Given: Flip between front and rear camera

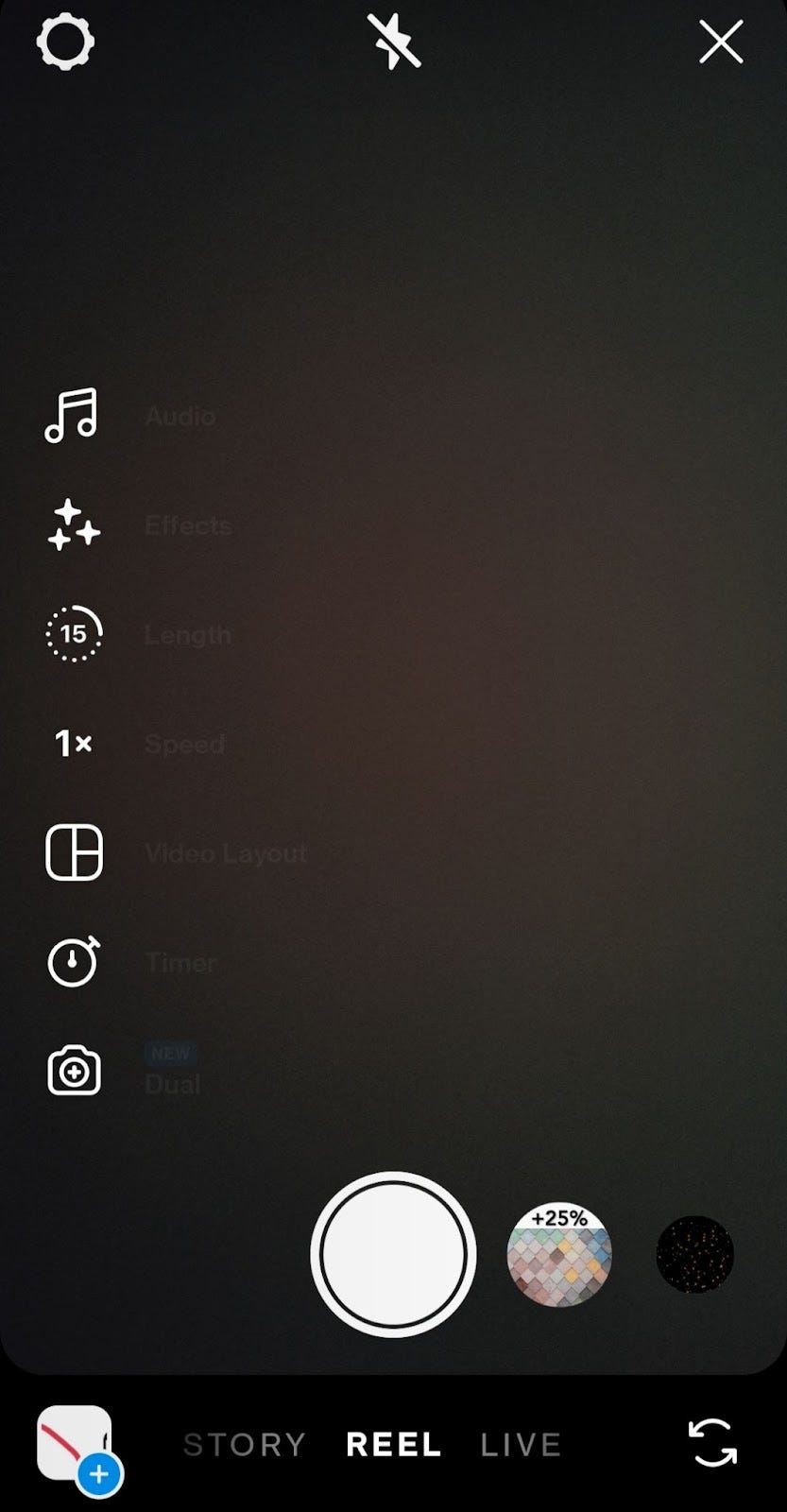Looking at the screenshot, I should click(x=712, y=1443).
